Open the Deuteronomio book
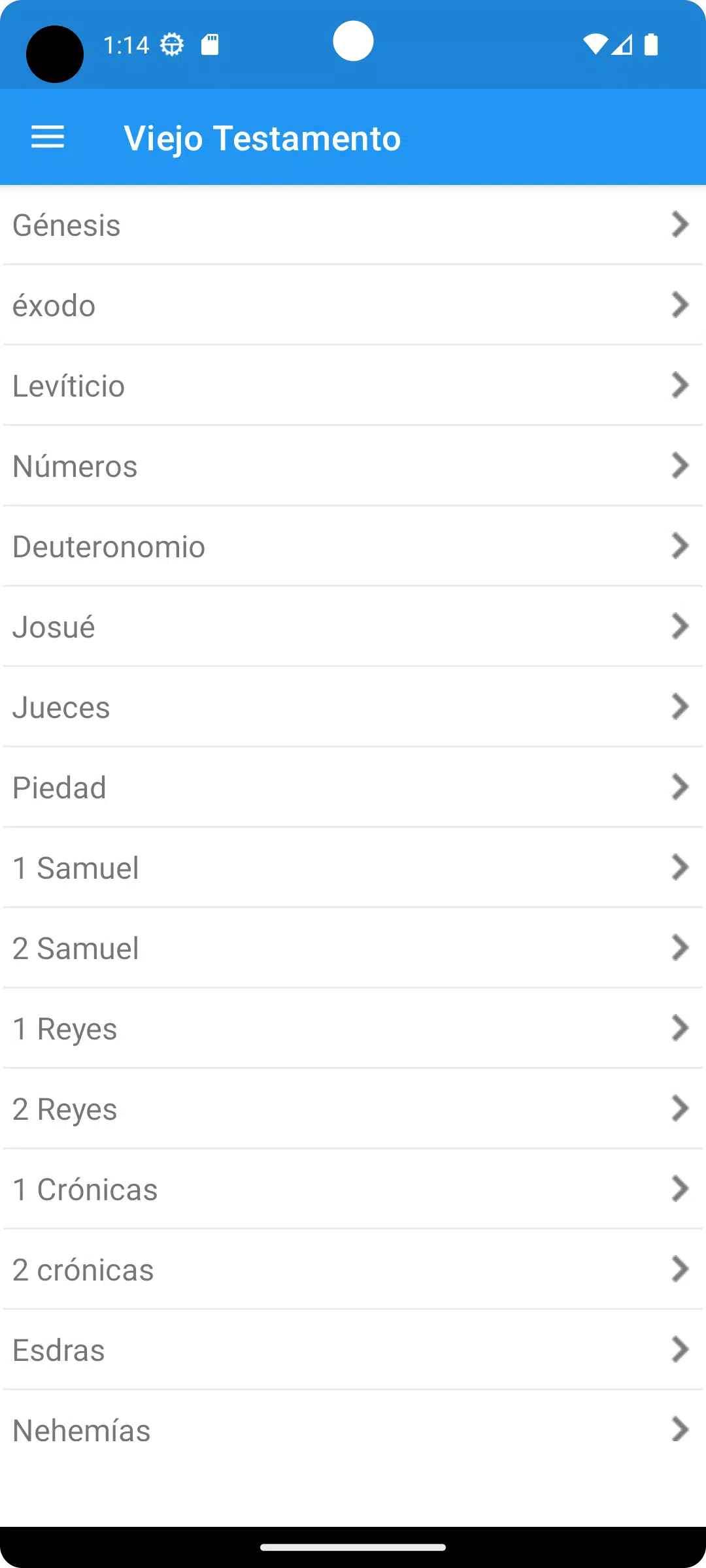This screenshot has height=1568, width=706. click(x=353, y=546)
